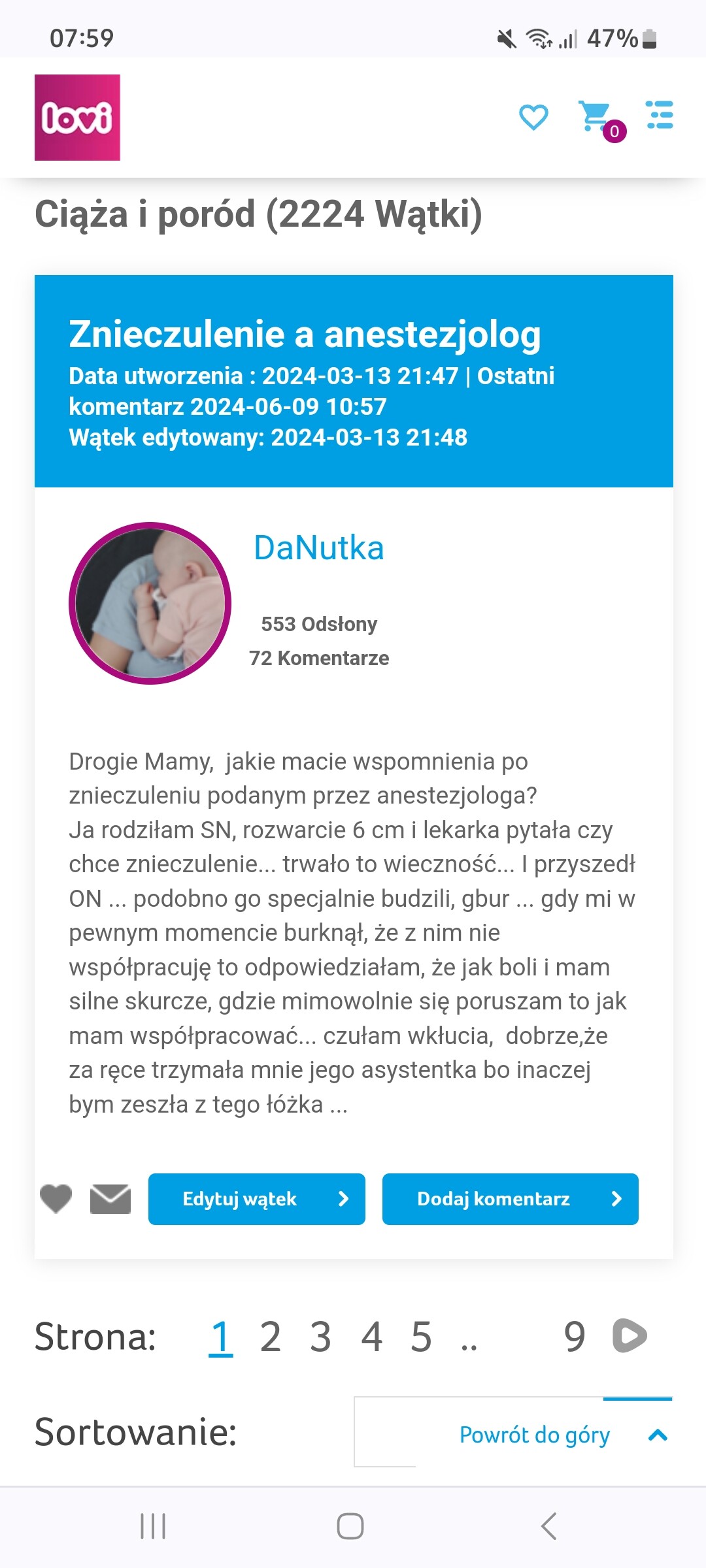The width and height of the screenshot is (706, 1568).
Task: Open DaNutka's avatar picture
Action: [150, 603]
